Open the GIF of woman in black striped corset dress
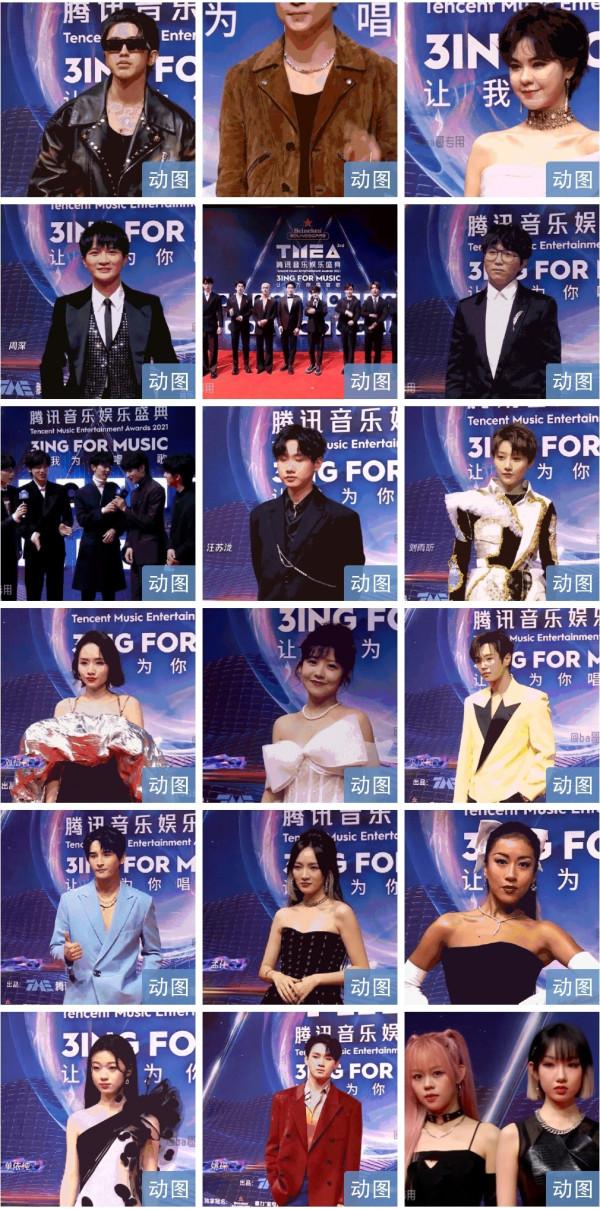This screenshot has height=1209, width=600. click(x=299, y=906)
